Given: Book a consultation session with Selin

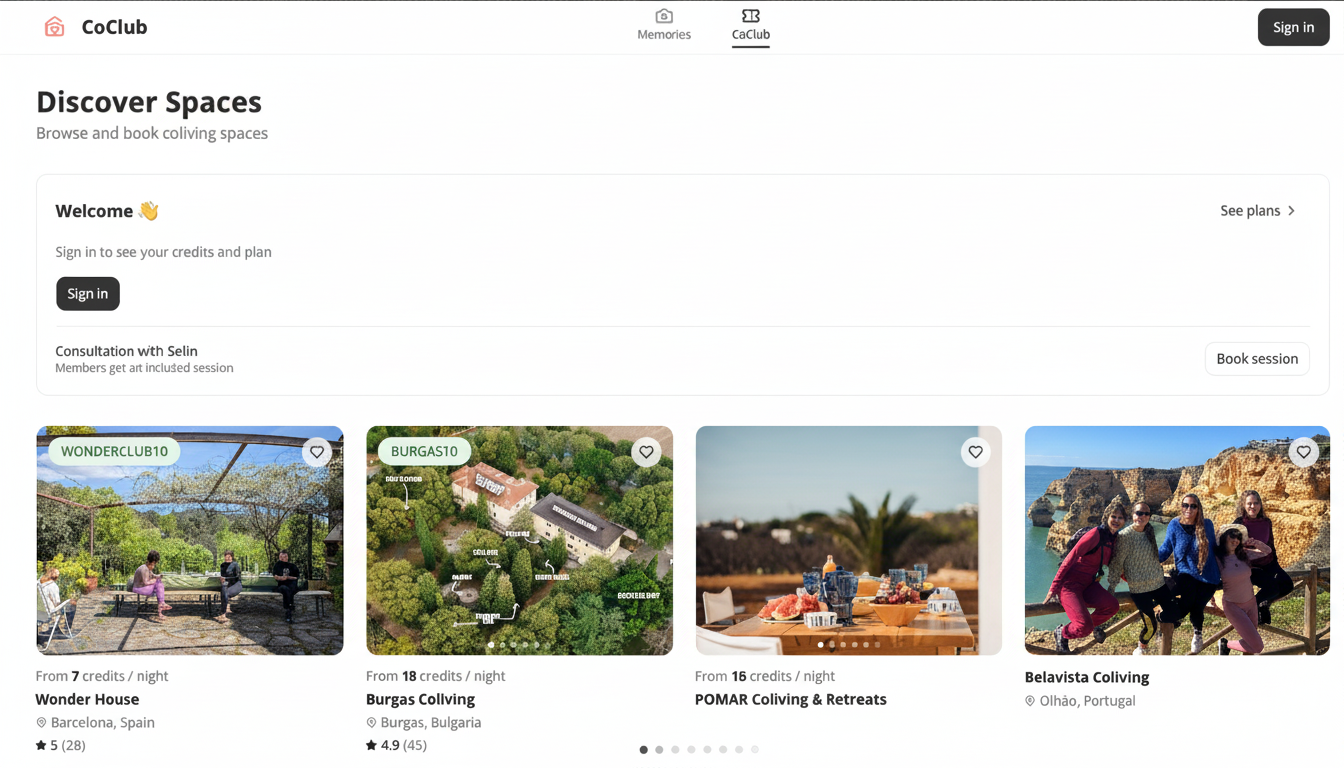Looking at the screenshot, I should tap(1257, 359).
